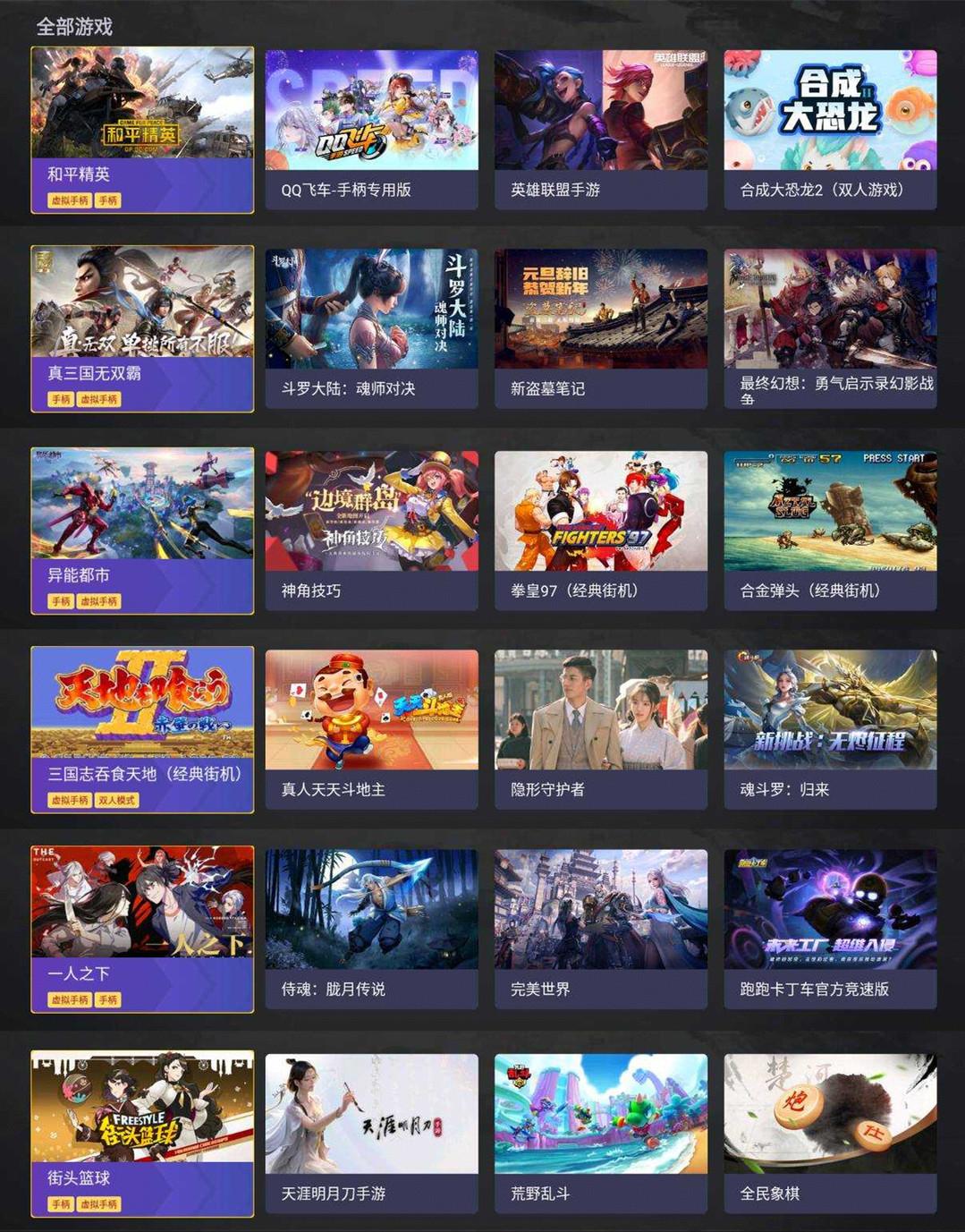Viewport: 965px width, 1232px height.
Task: Select the 异能都市 game
Action: click(142, 531)
